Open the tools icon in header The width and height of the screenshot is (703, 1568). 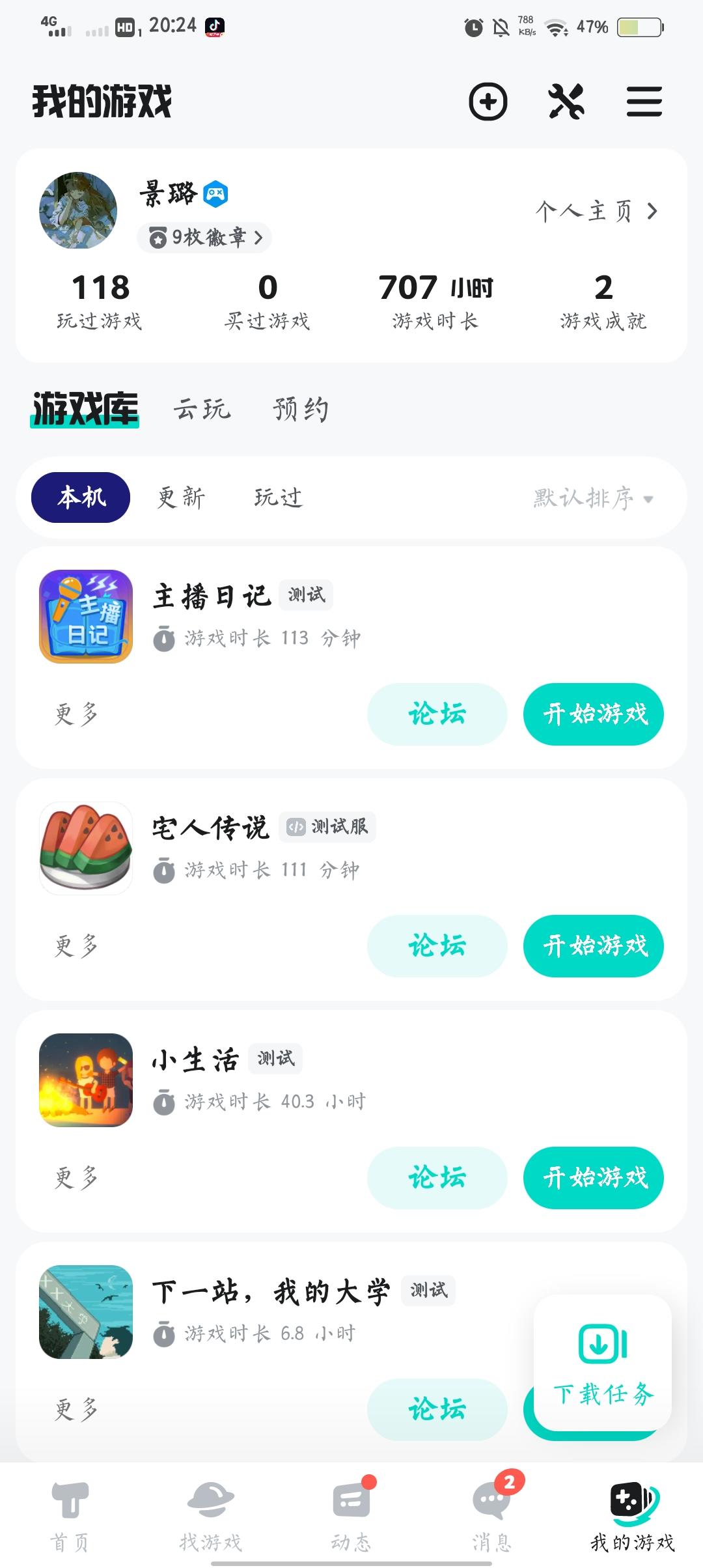[x=566, y=102]
